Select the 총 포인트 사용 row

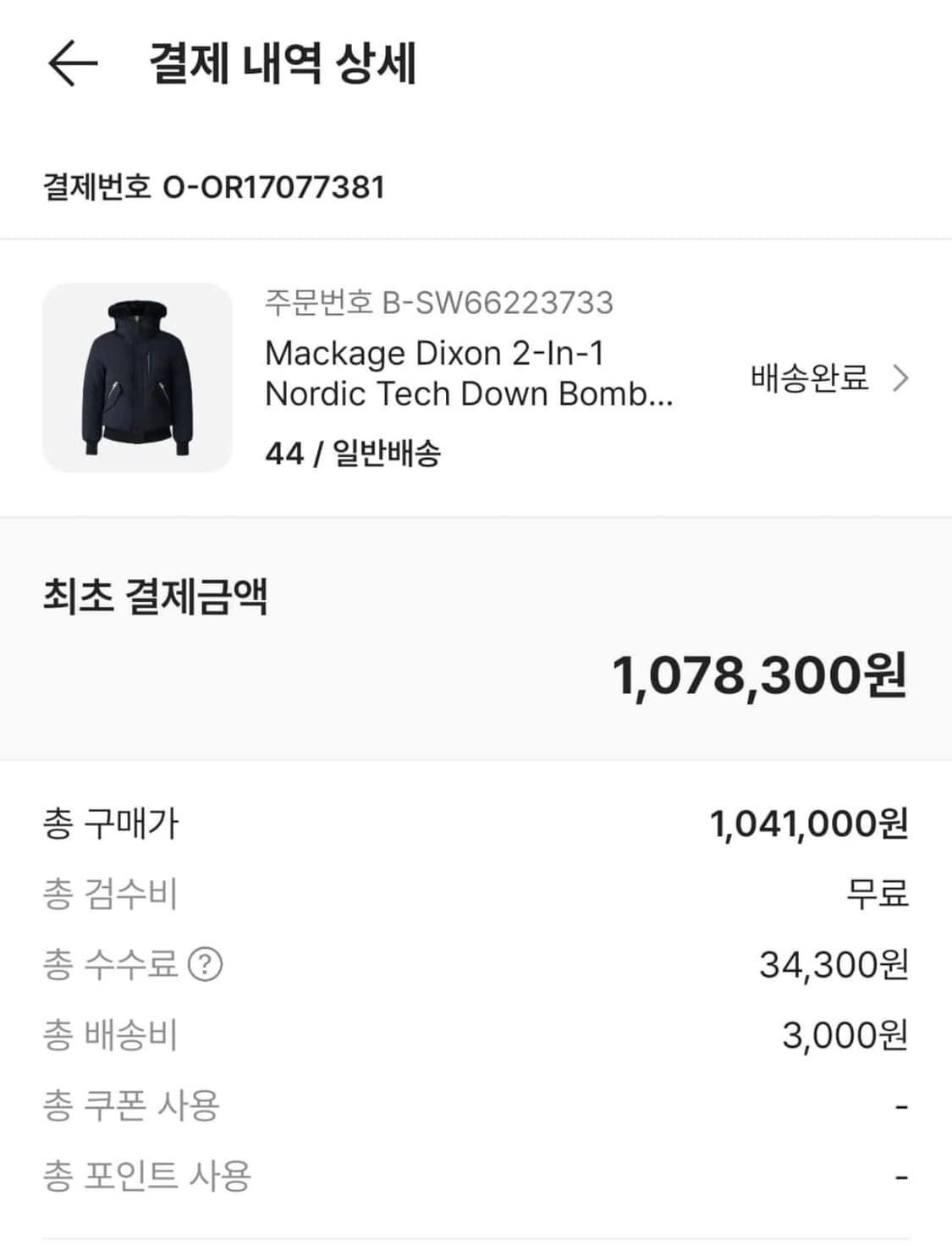tap(474, 1173)
